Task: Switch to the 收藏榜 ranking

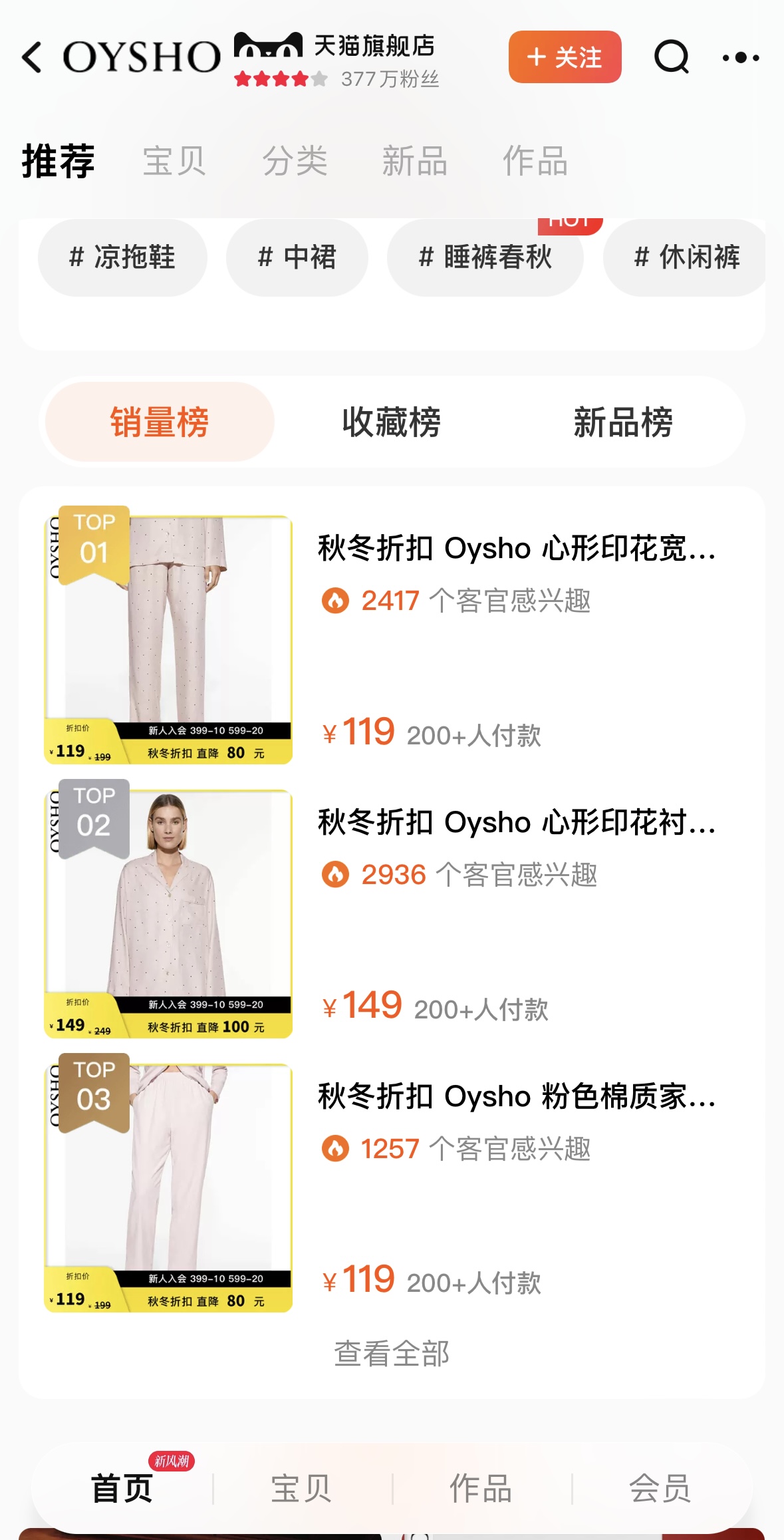Action: pos(391,422)
